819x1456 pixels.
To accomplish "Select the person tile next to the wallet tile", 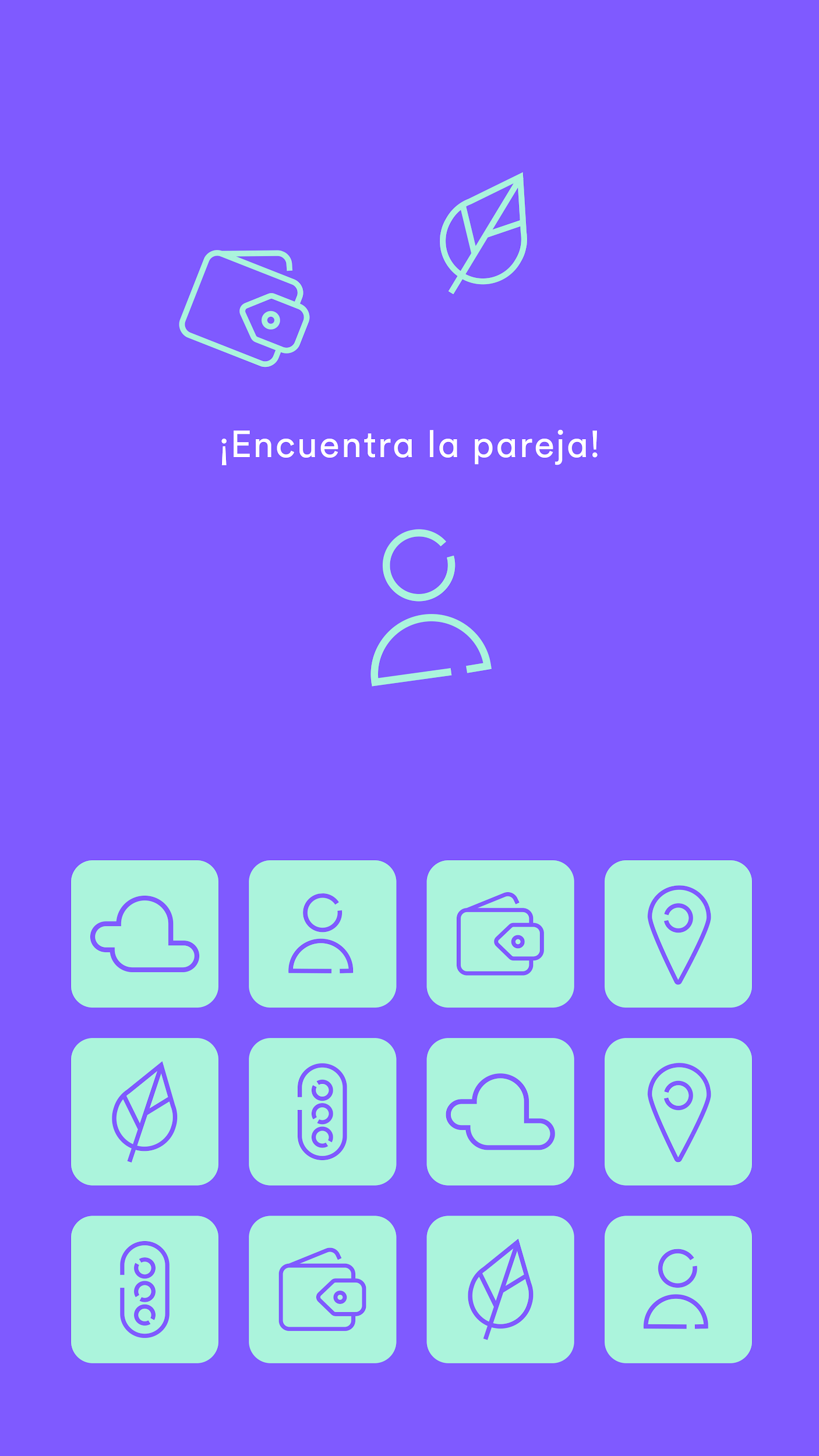I will [322, 934].
